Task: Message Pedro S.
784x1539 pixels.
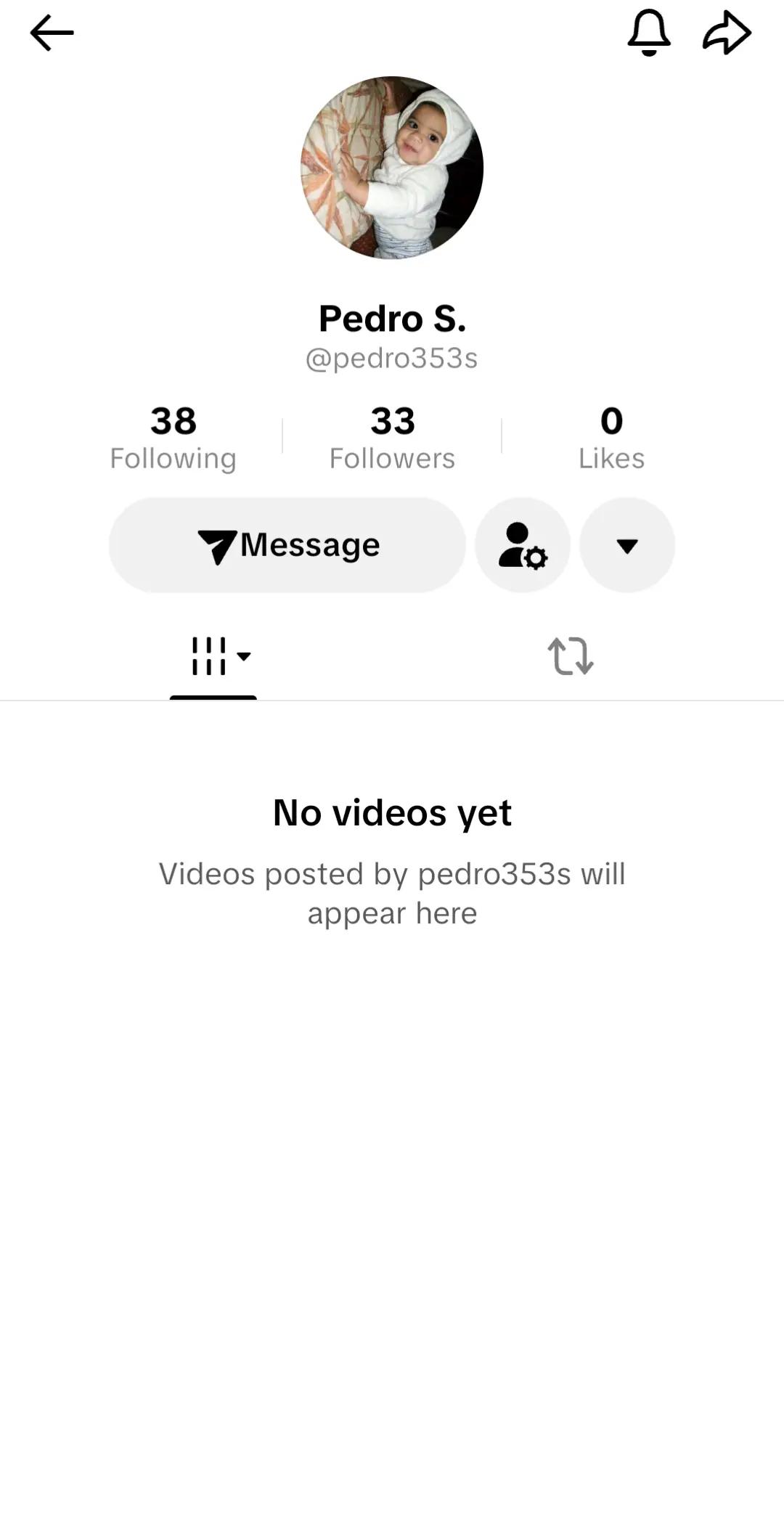Action: 287,545
